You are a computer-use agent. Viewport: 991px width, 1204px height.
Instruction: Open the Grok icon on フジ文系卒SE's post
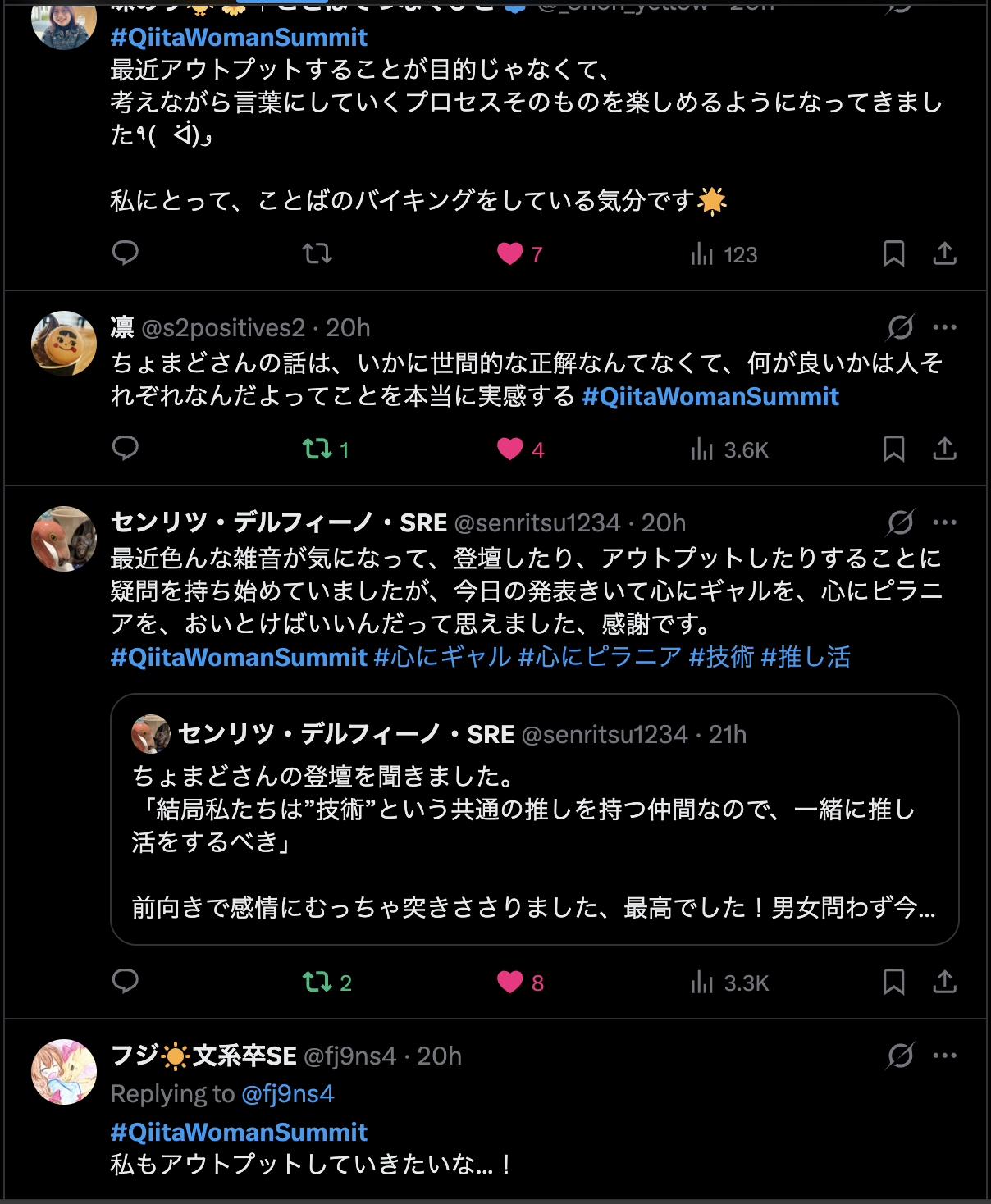coord(900,1056)
